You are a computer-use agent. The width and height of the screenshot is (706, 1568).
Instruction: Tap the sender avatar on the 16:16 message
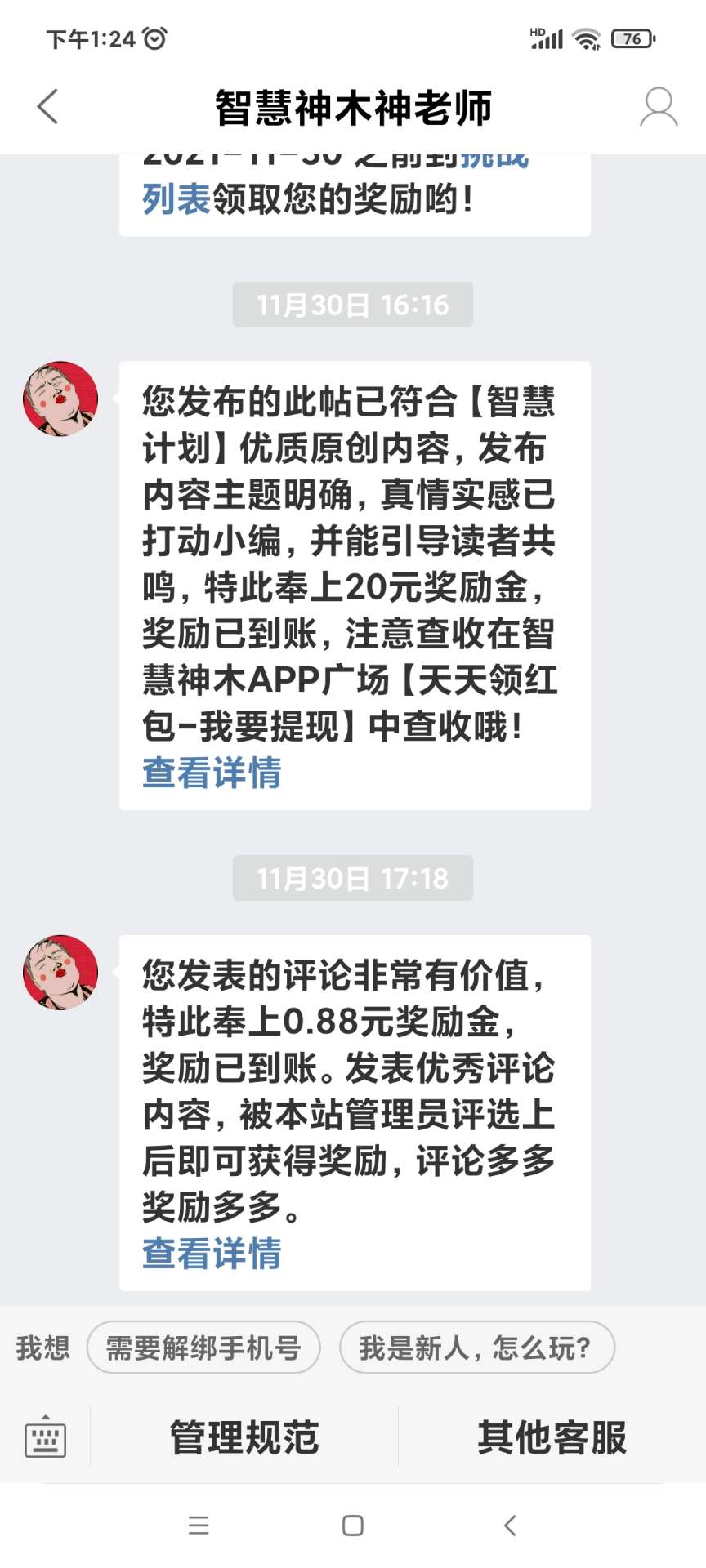click(x=60, y=399)
